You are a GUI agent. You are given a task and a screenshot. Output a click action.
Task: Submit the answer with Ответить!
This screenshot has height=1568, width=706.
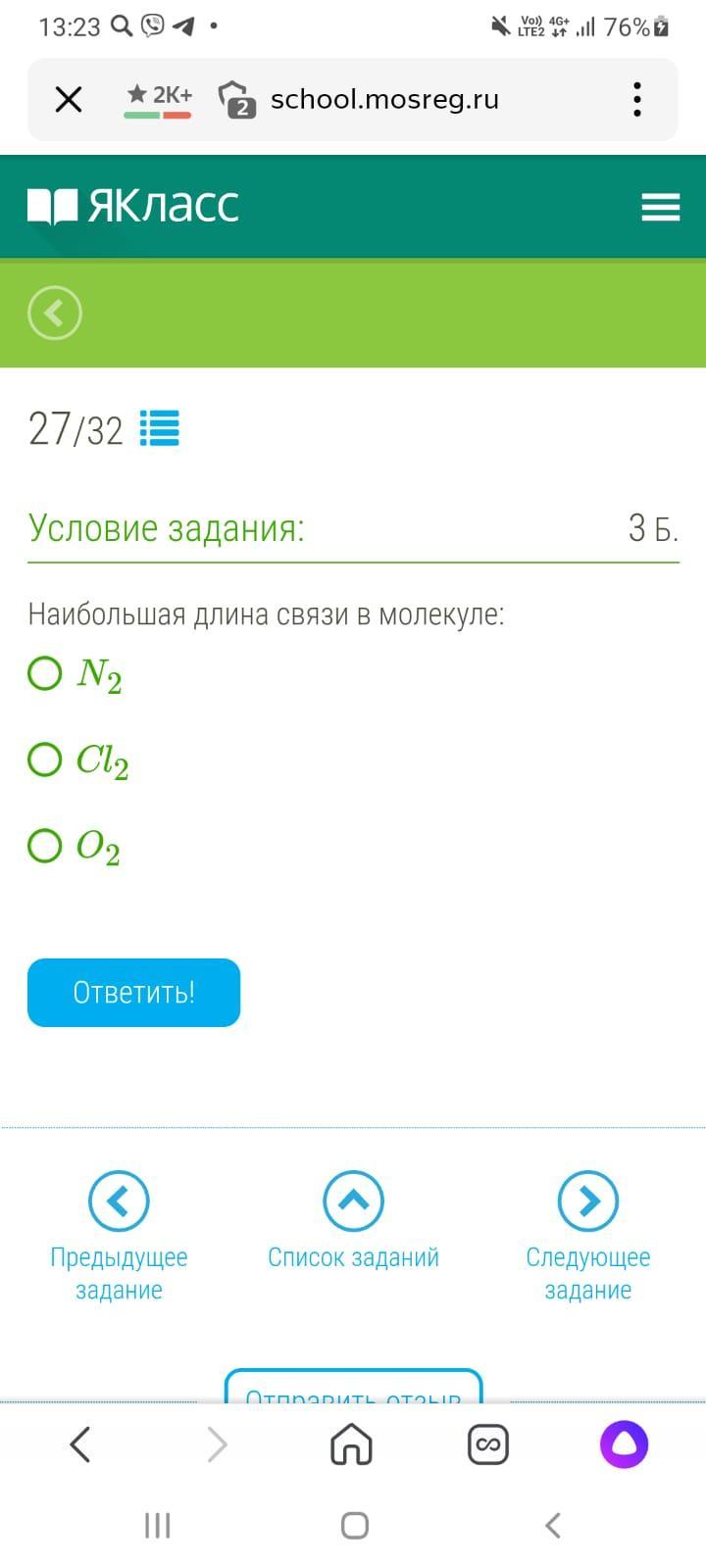[x=133, y=993]
